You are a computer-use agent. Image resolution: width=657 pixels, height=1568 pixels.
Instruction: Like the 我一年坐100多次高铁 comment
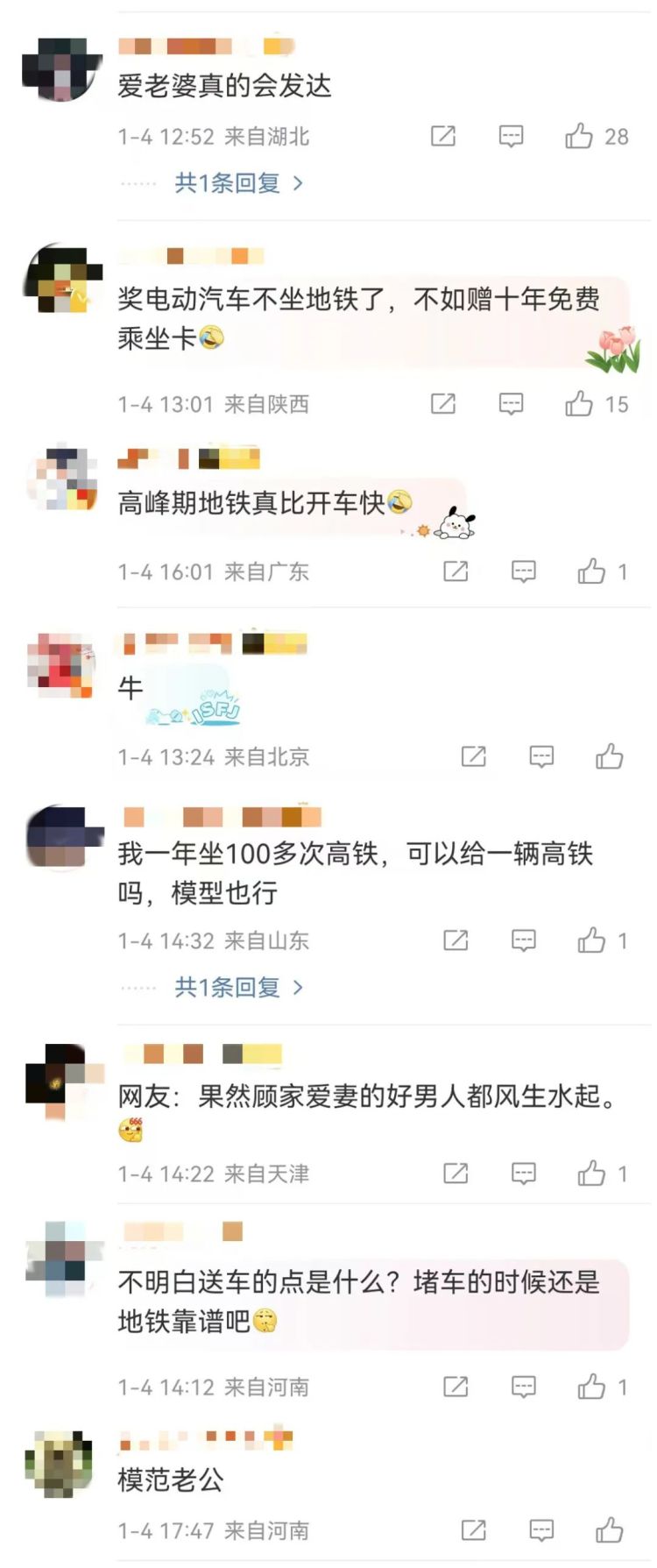(x=591, y=940)
